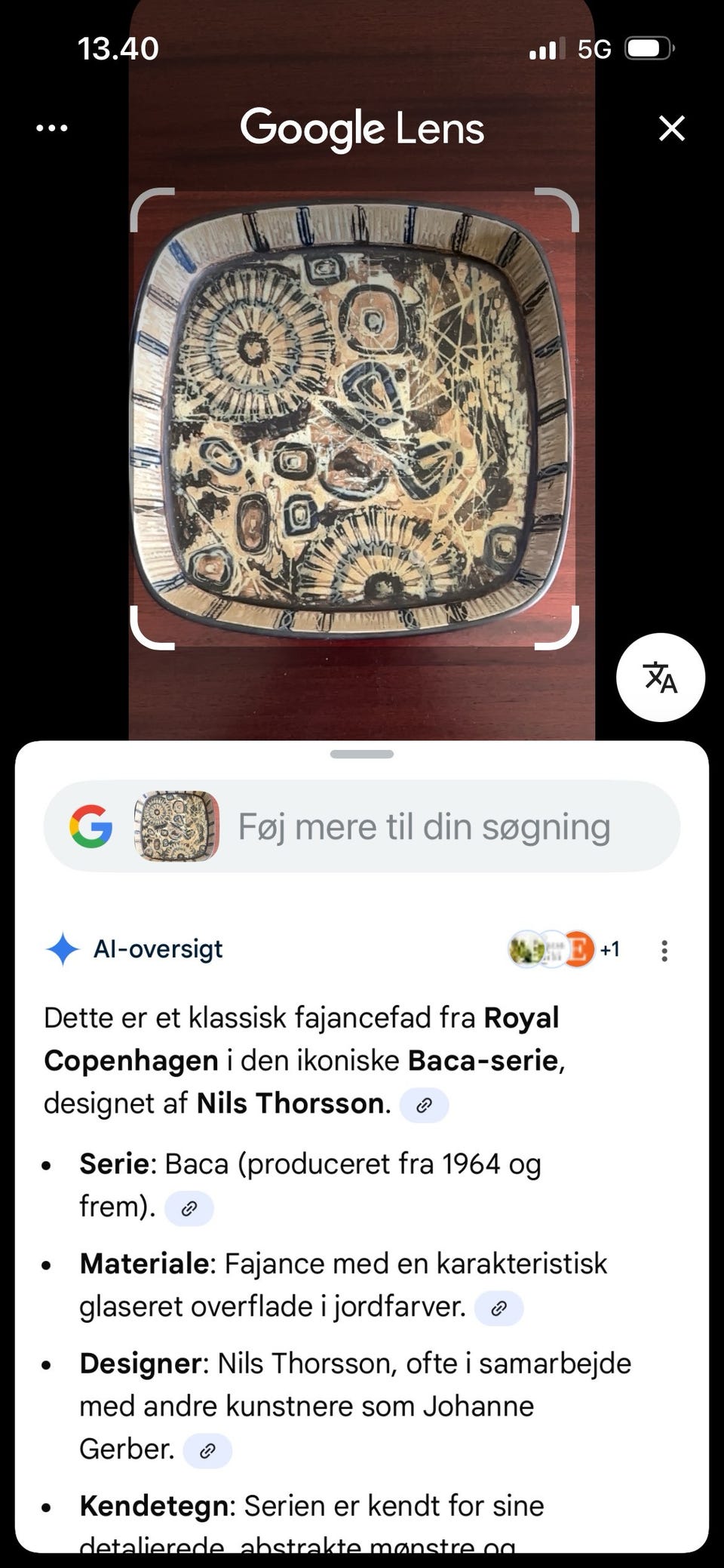Open the AI-oversigt three-dot overflow menu

664,951
